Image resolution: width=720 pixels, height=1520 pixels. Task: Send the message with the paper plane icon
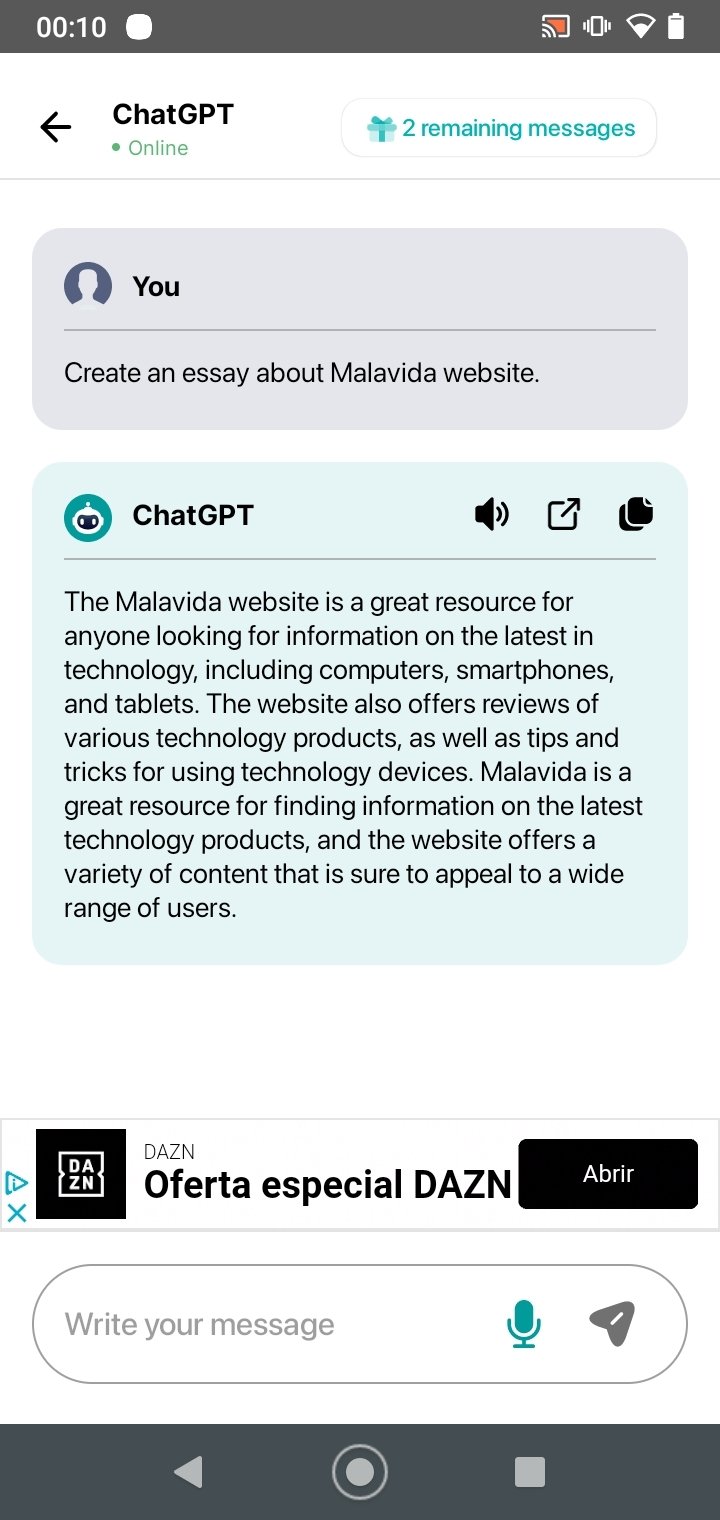612,1324
